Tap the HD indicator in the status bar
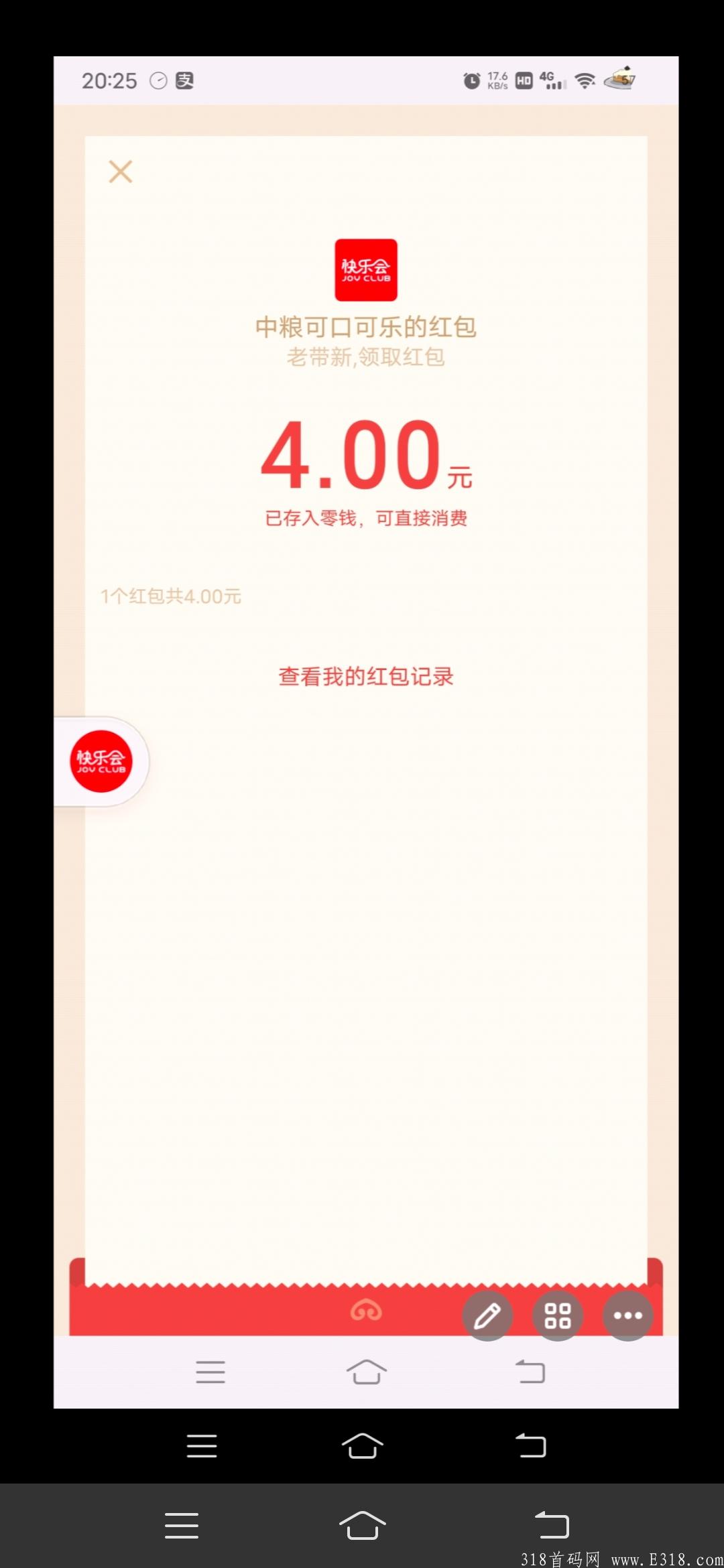The image size is (724, 1568). point(523,80)
